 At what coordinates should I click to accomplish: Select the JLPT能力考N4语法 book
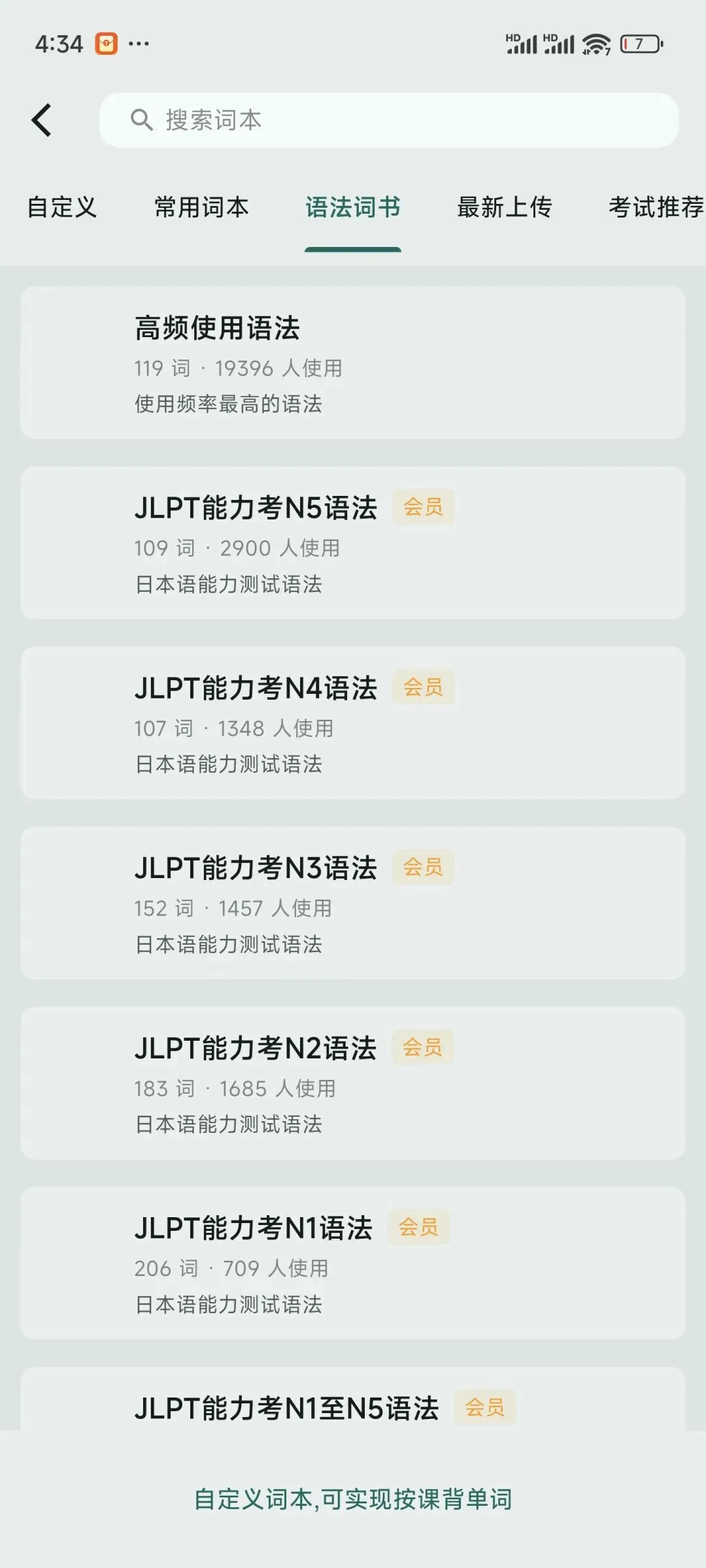tap(353, 723)
